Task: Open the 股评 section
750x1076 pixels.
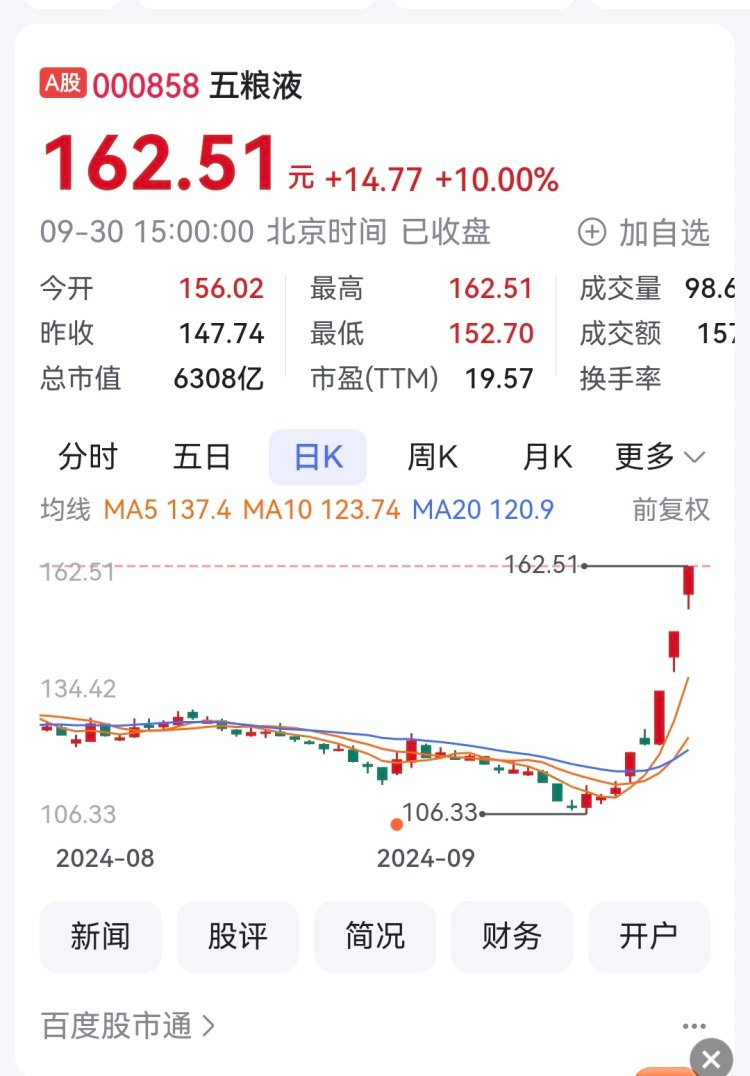Action: pyautogui.click(x=238, y=936)
